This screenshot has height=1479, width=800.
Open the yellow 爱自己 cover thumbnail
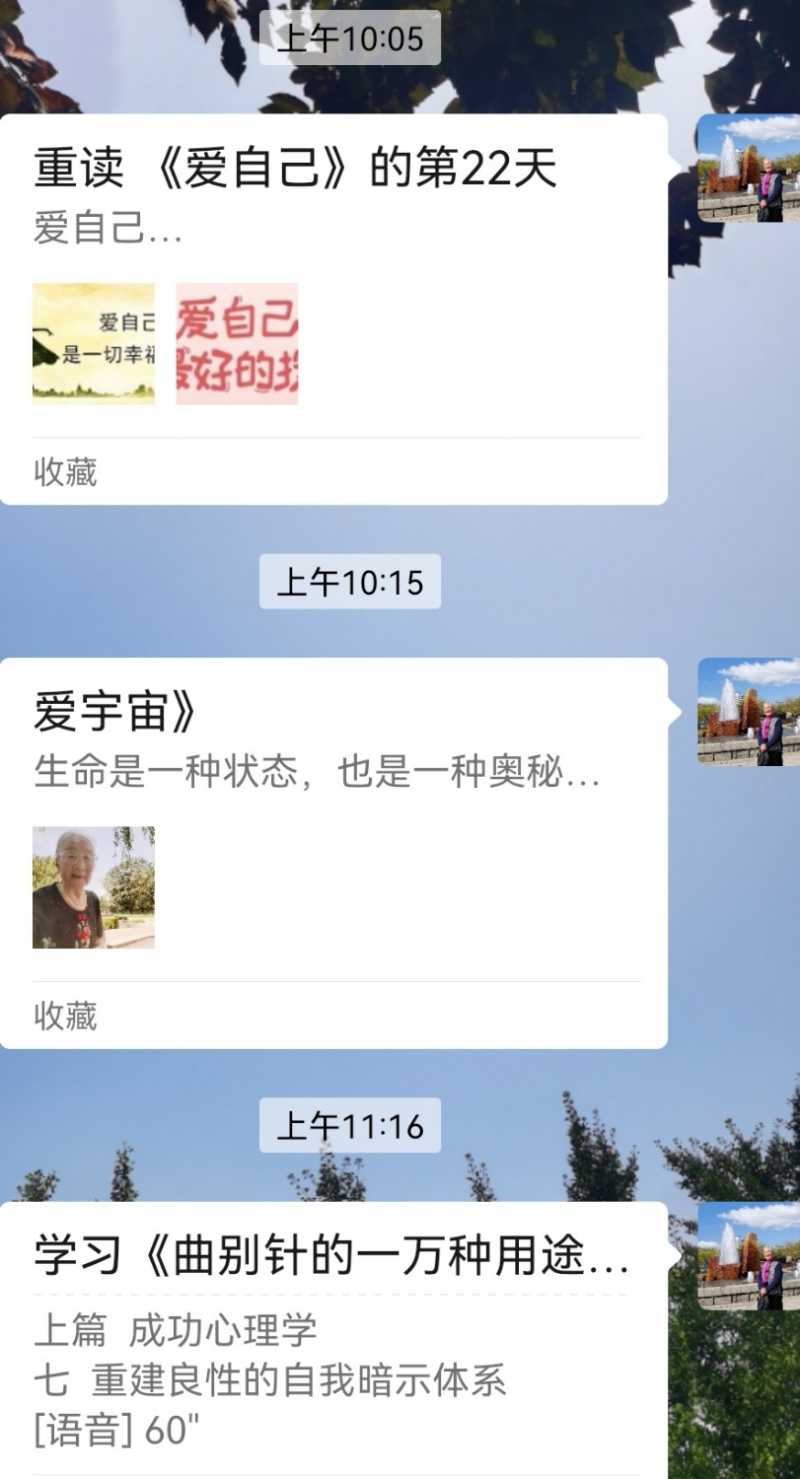pos(93,343)
